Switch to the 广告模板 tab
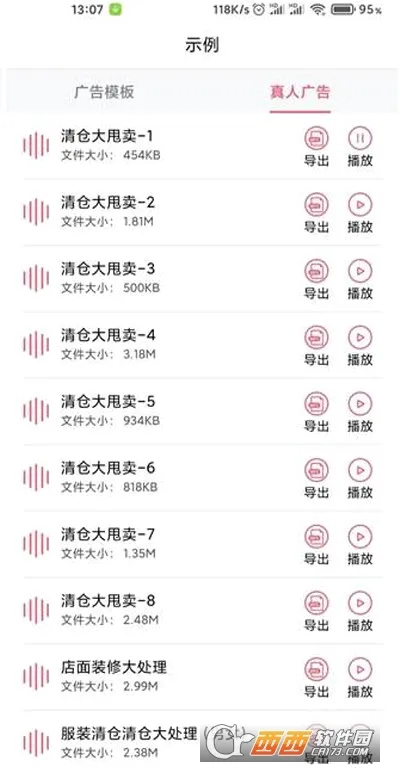 (104, 92)
